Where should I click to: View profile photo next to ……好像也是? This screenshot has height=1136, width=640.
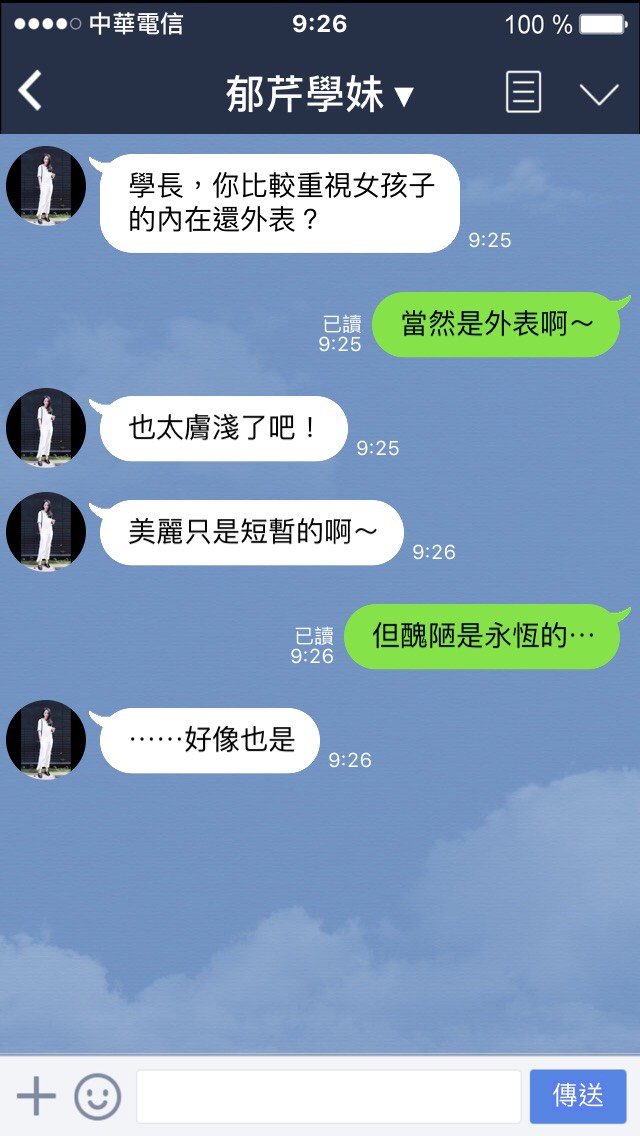point(46,740)
